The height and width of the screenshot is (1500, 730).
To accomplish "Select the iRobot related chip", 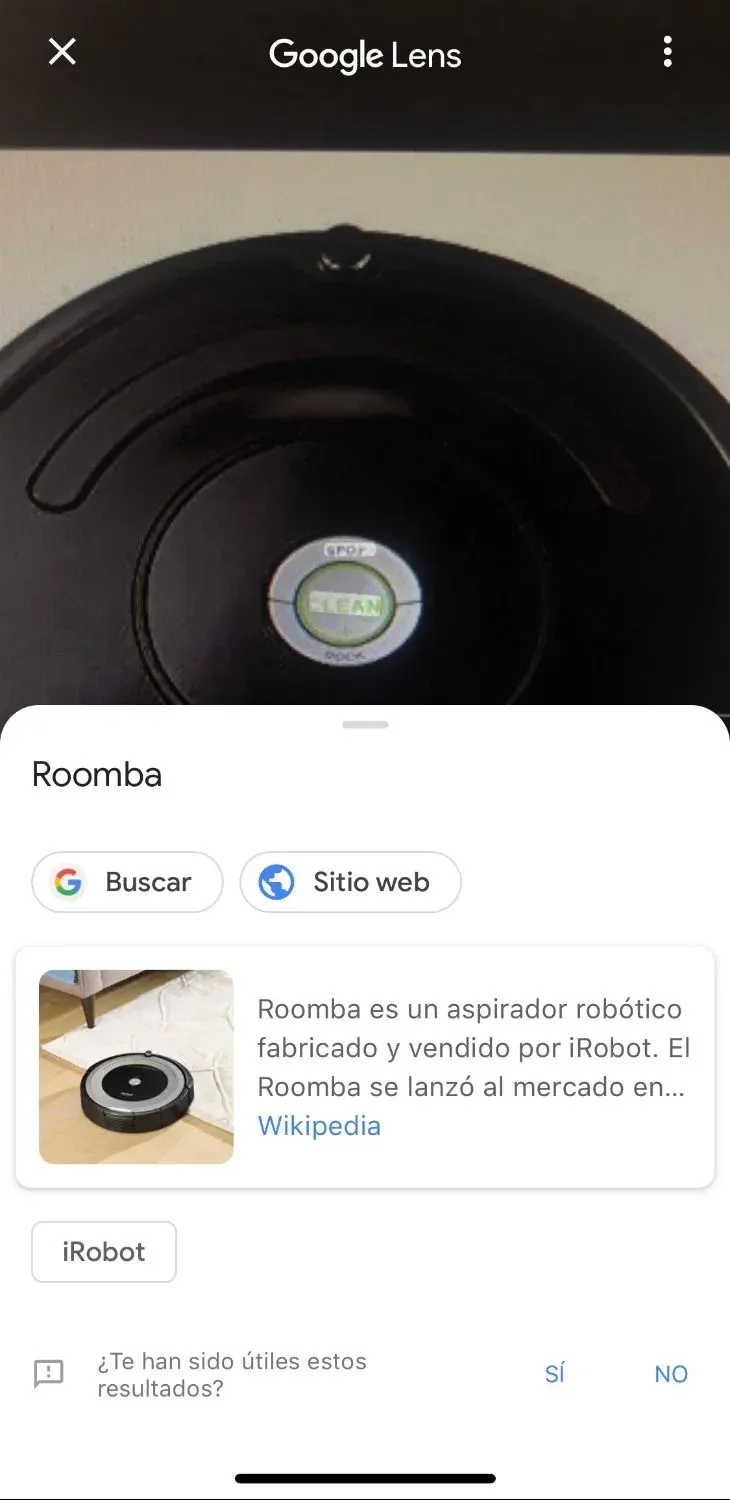I will coord(104,1252).
